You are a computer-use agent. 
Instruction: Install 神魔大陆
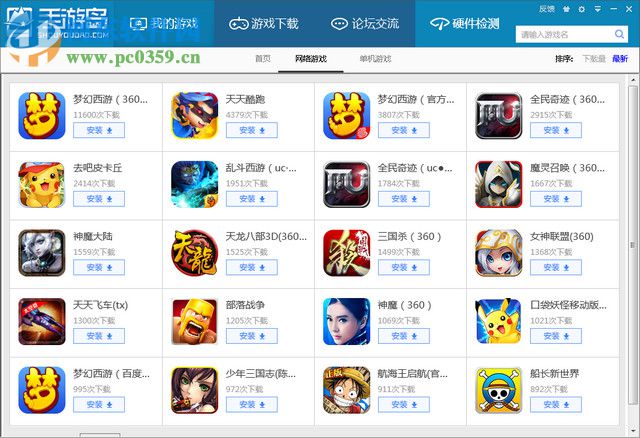tap(98, 267)
